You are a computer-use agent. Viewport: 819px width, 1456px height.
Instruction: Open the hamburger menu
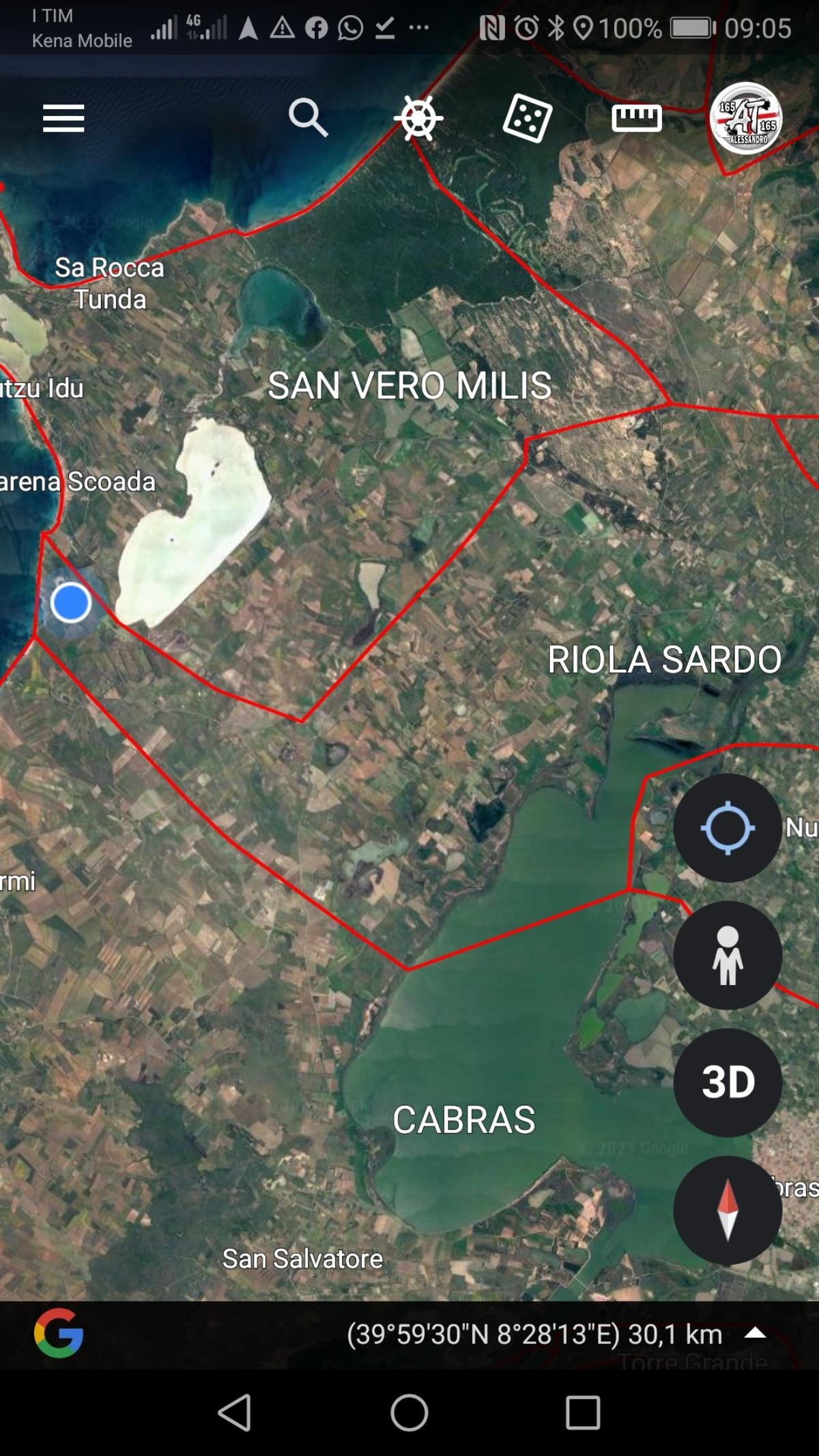pos(63,118)
